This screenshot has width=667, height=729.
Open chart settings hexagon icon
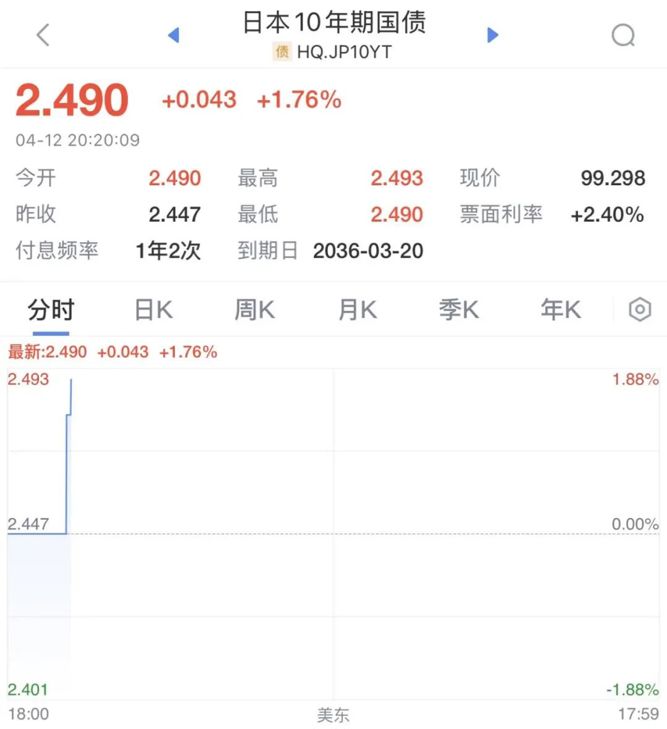(x=640, y=310)
